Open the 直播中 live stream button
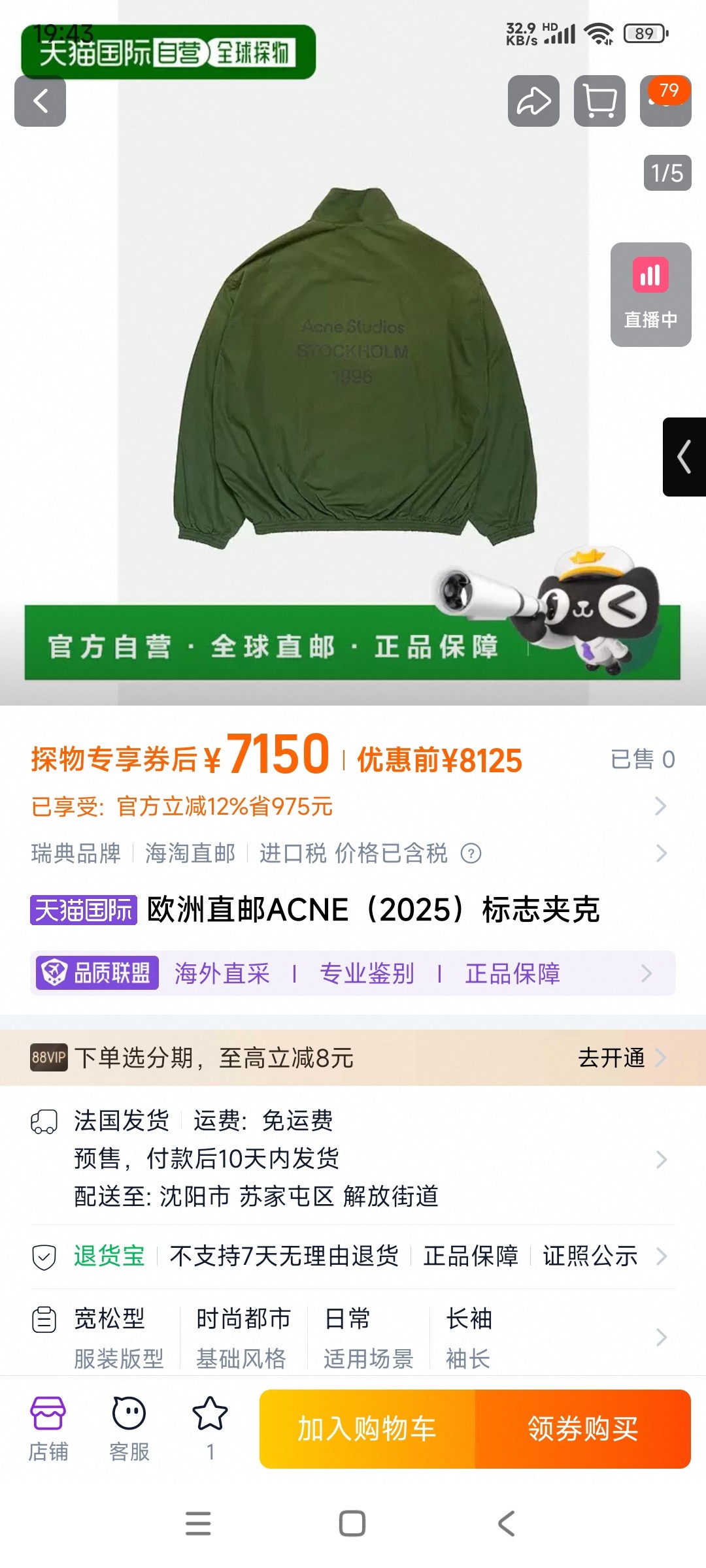706x1568 pixels. (x=650, y=294)
